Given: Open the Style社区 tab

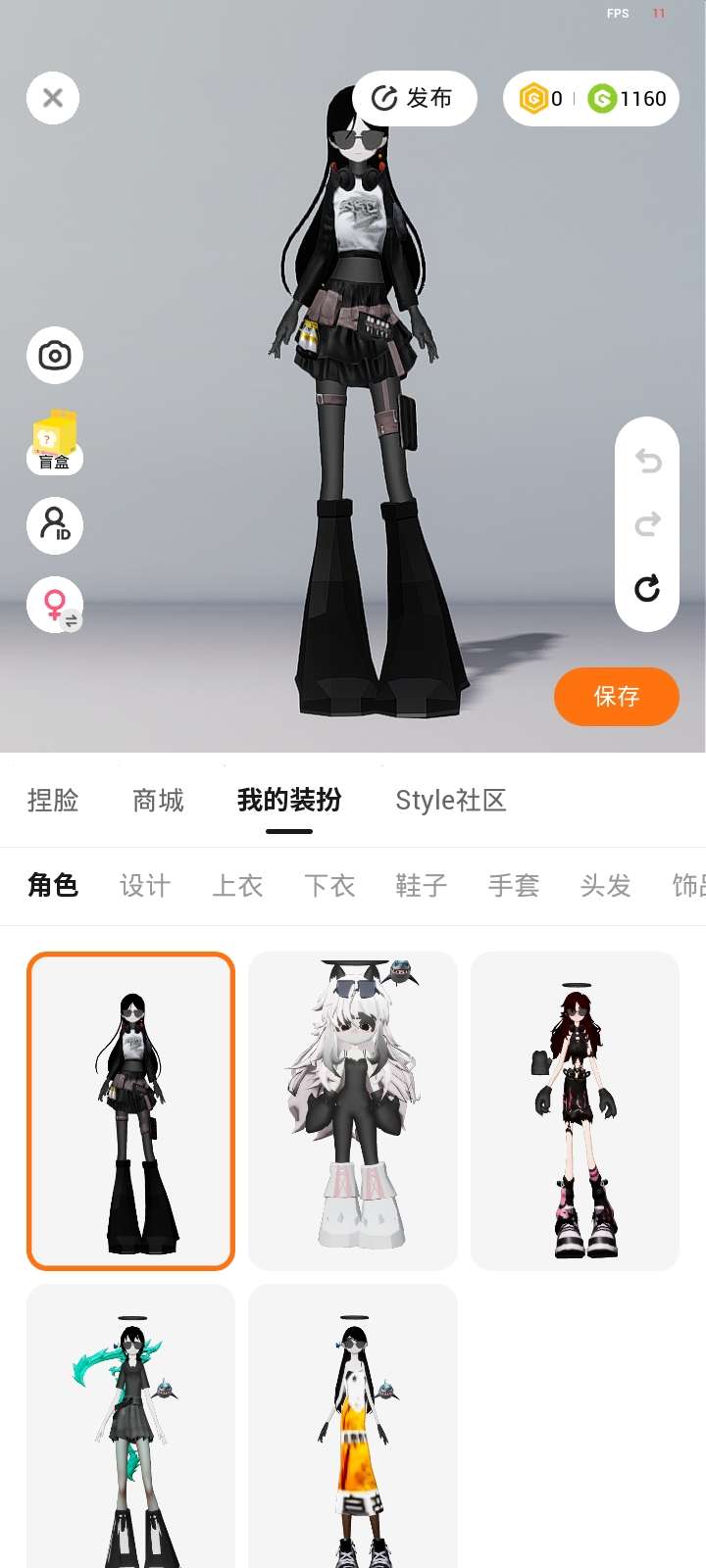Looking at the screenshot, I should [x=450, y=801].
